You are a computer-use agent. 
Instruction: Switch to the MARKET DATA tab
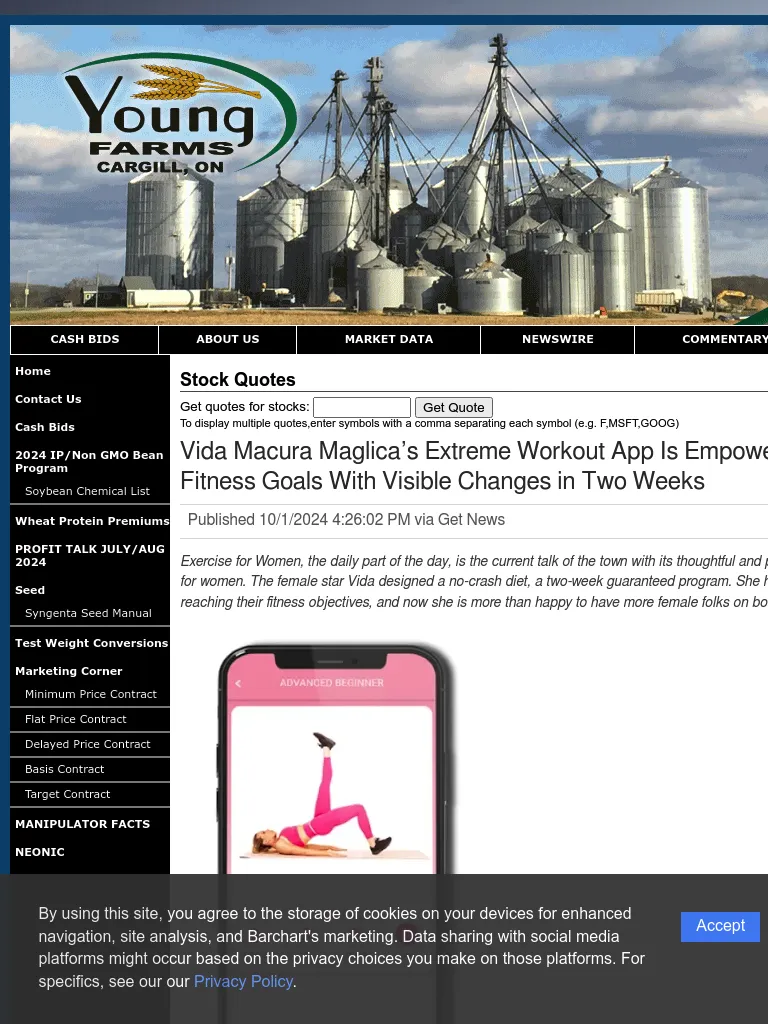coord(389,339)
